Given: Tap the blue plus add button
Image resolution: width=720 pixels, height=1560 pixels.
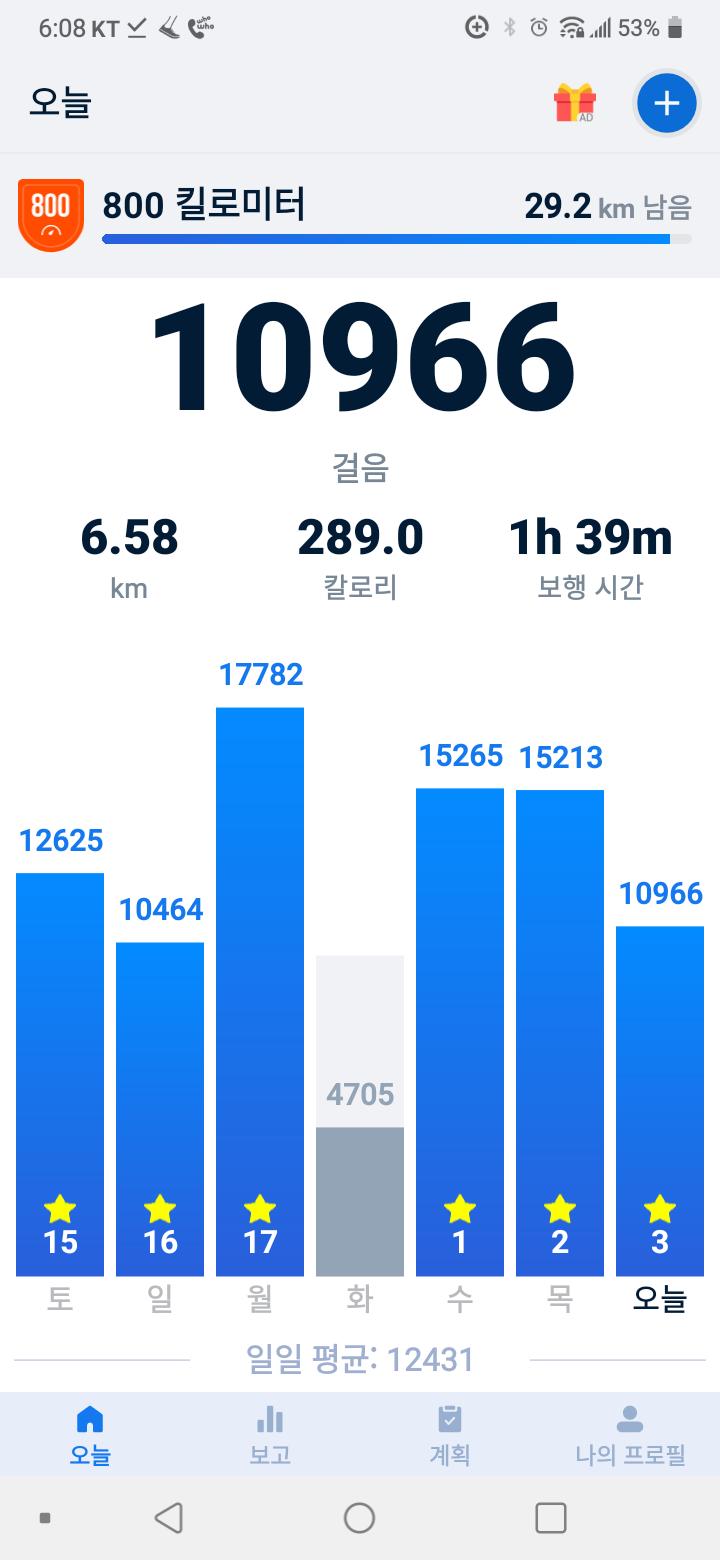Looking at the screenshot, I should (x=666, y=103).
